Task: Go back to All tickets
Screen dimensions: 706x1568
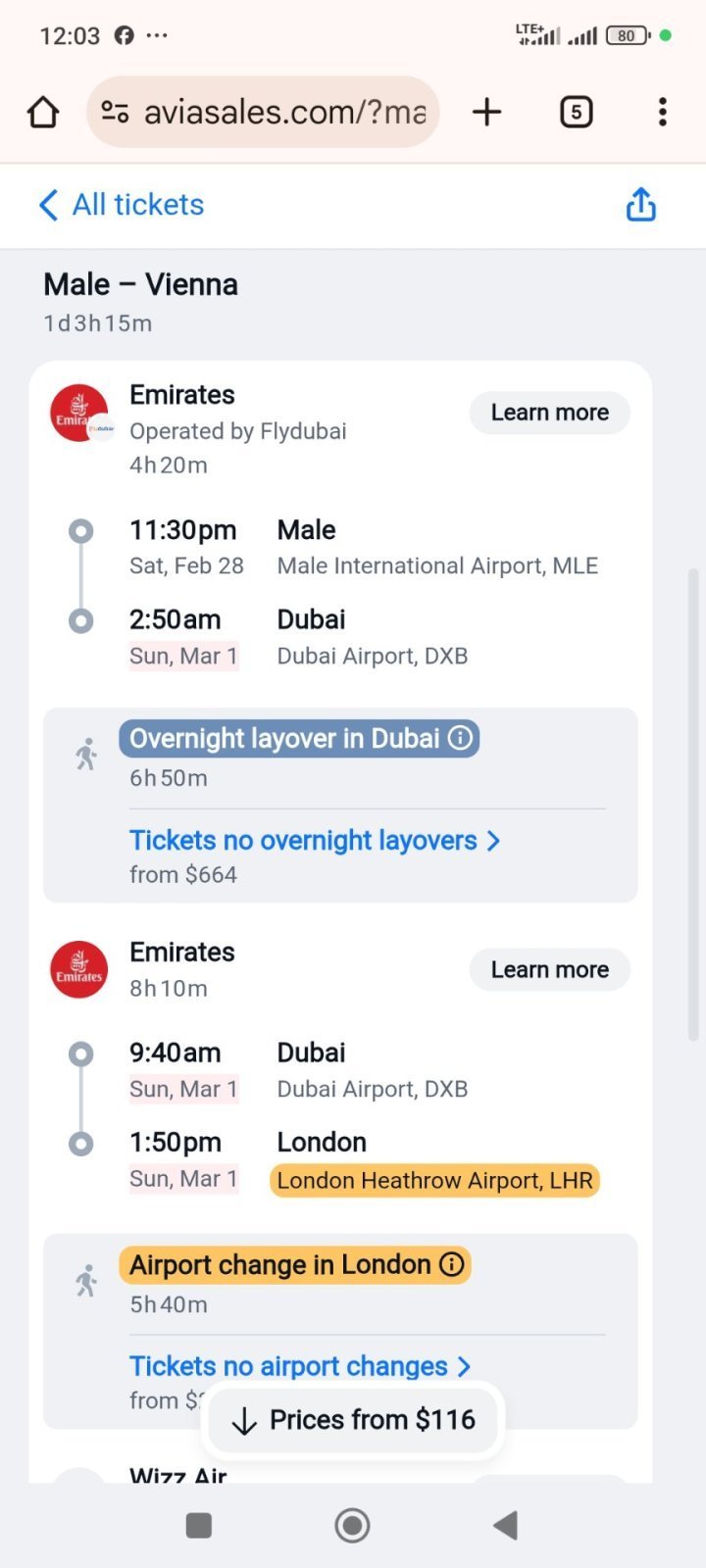Action: pyautogui.click(x=122, y=205)
